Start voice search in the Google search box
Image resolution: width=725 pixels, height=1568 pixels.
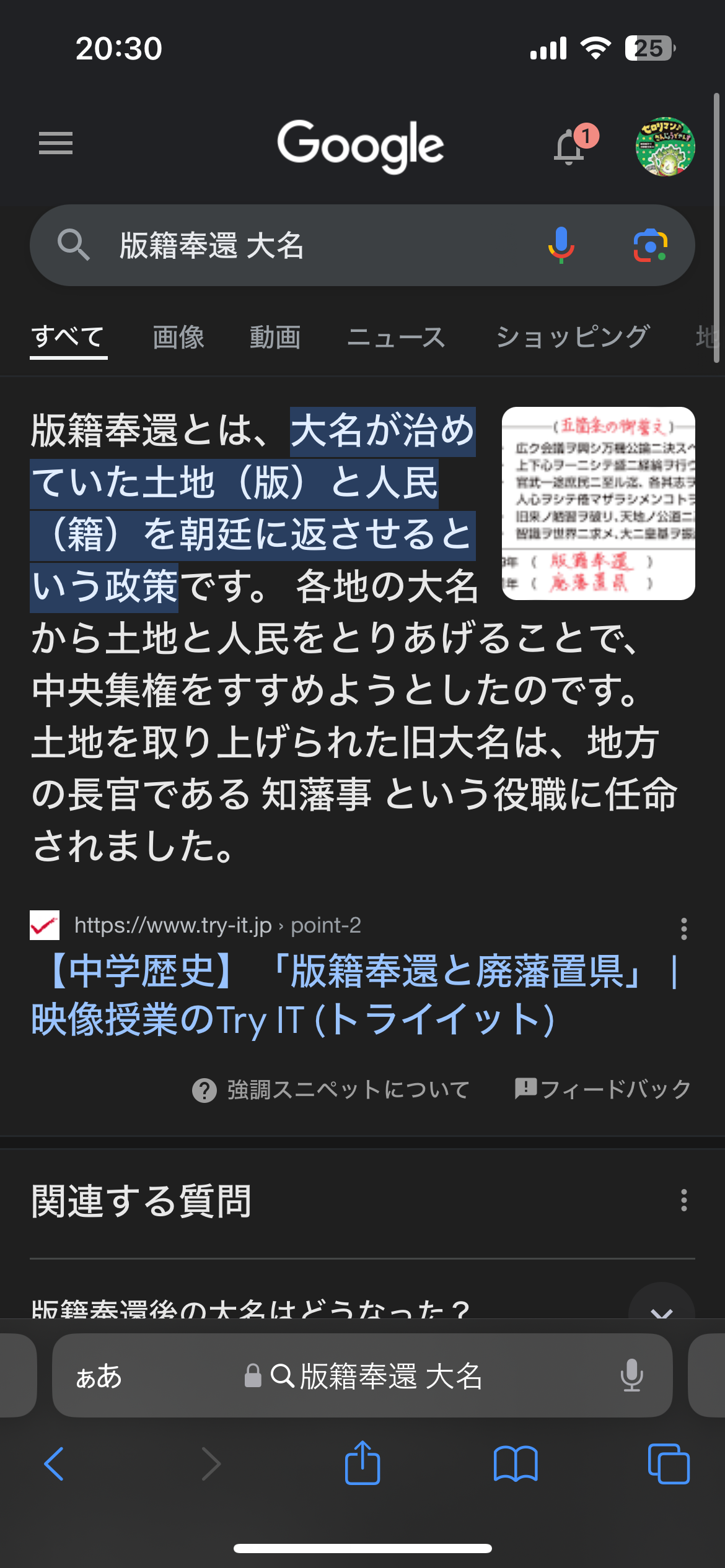point(561,245)
